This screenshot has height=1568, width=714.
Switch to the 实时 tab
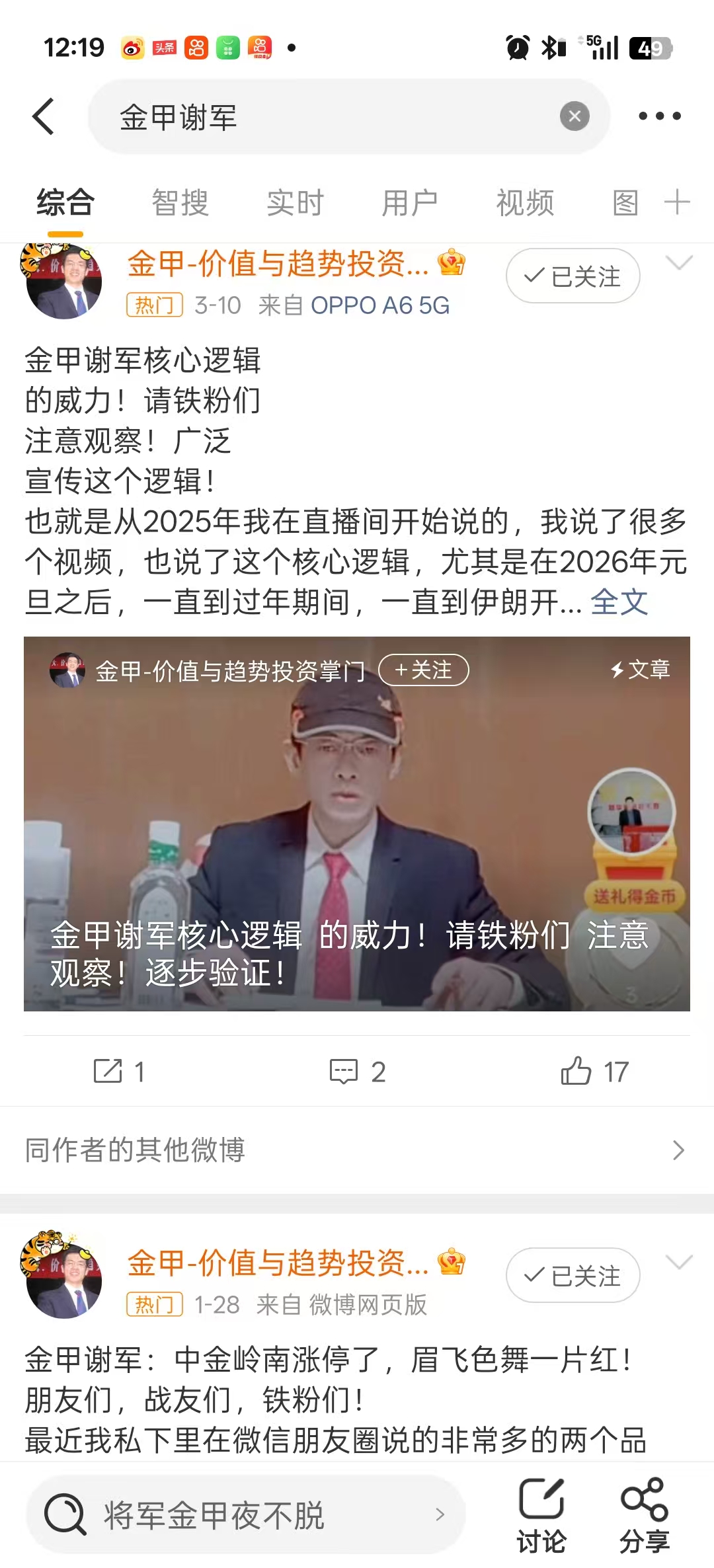[295, 203]
